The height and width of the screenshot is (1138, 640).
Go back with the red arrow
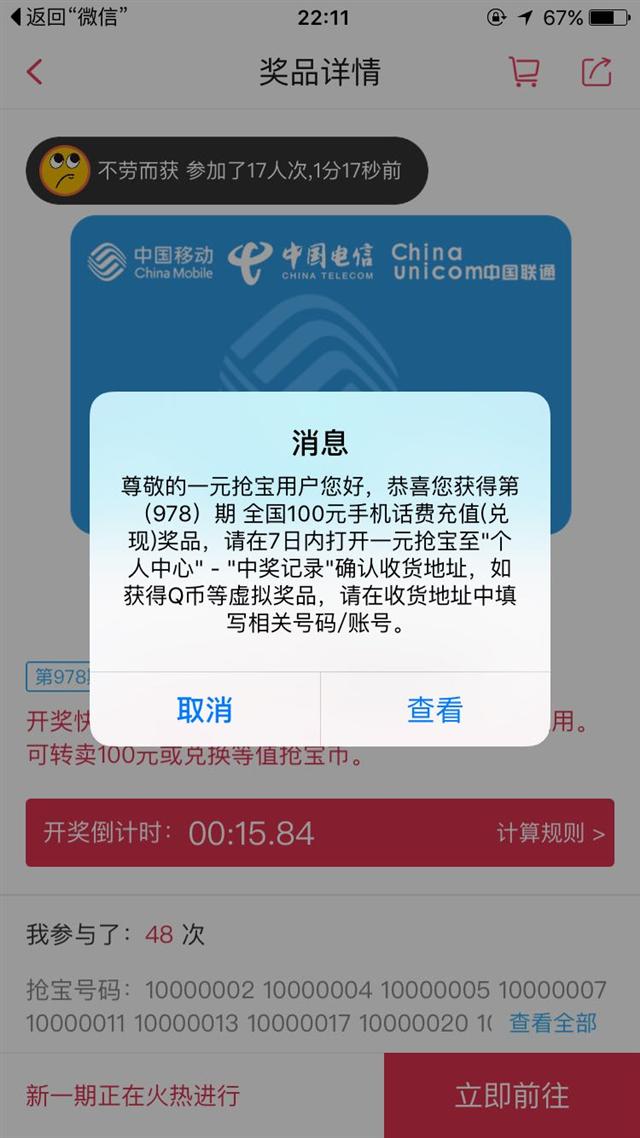click(x=34, y=72)
